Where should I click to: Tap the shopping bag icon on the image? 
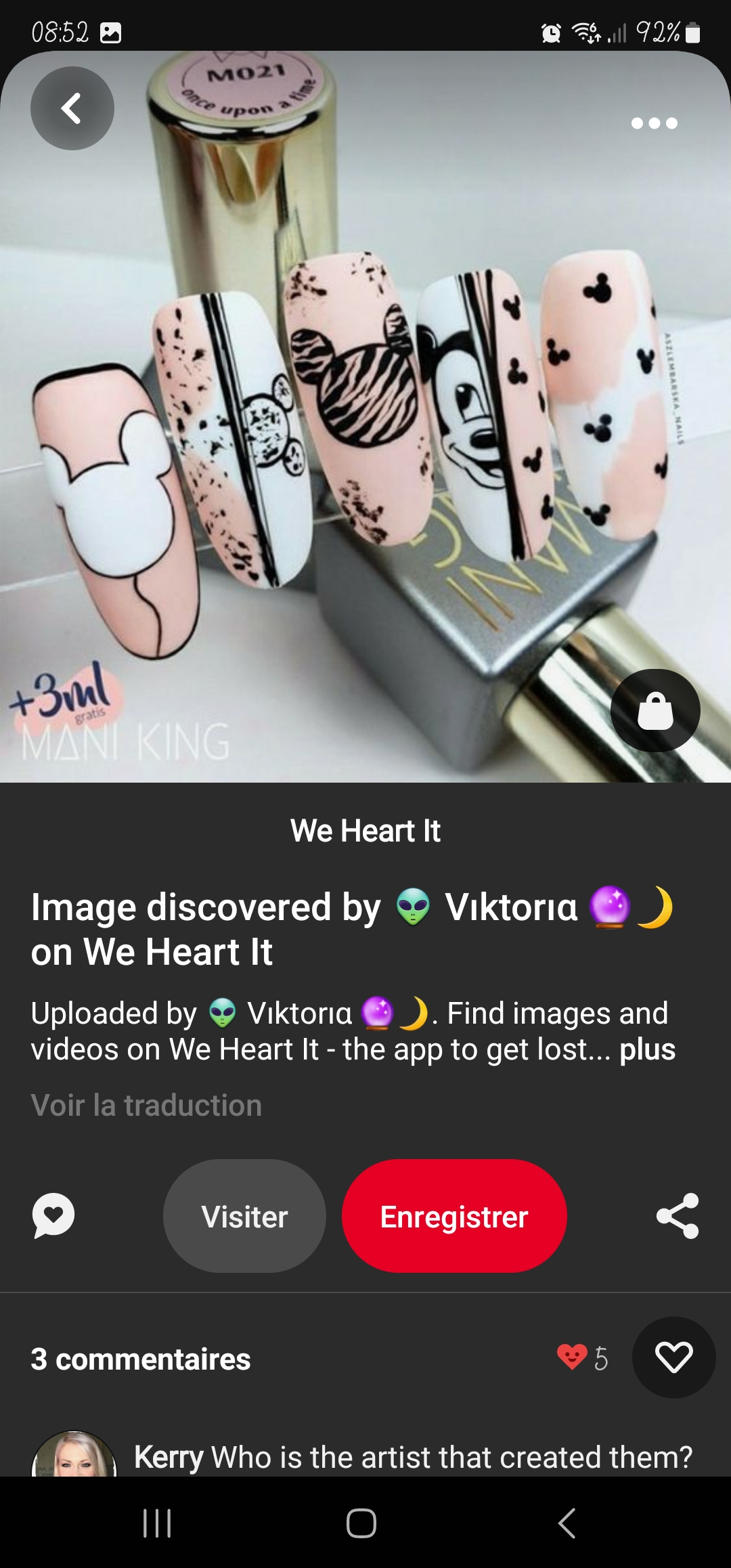pyautogui.click(x=655, y=710)
